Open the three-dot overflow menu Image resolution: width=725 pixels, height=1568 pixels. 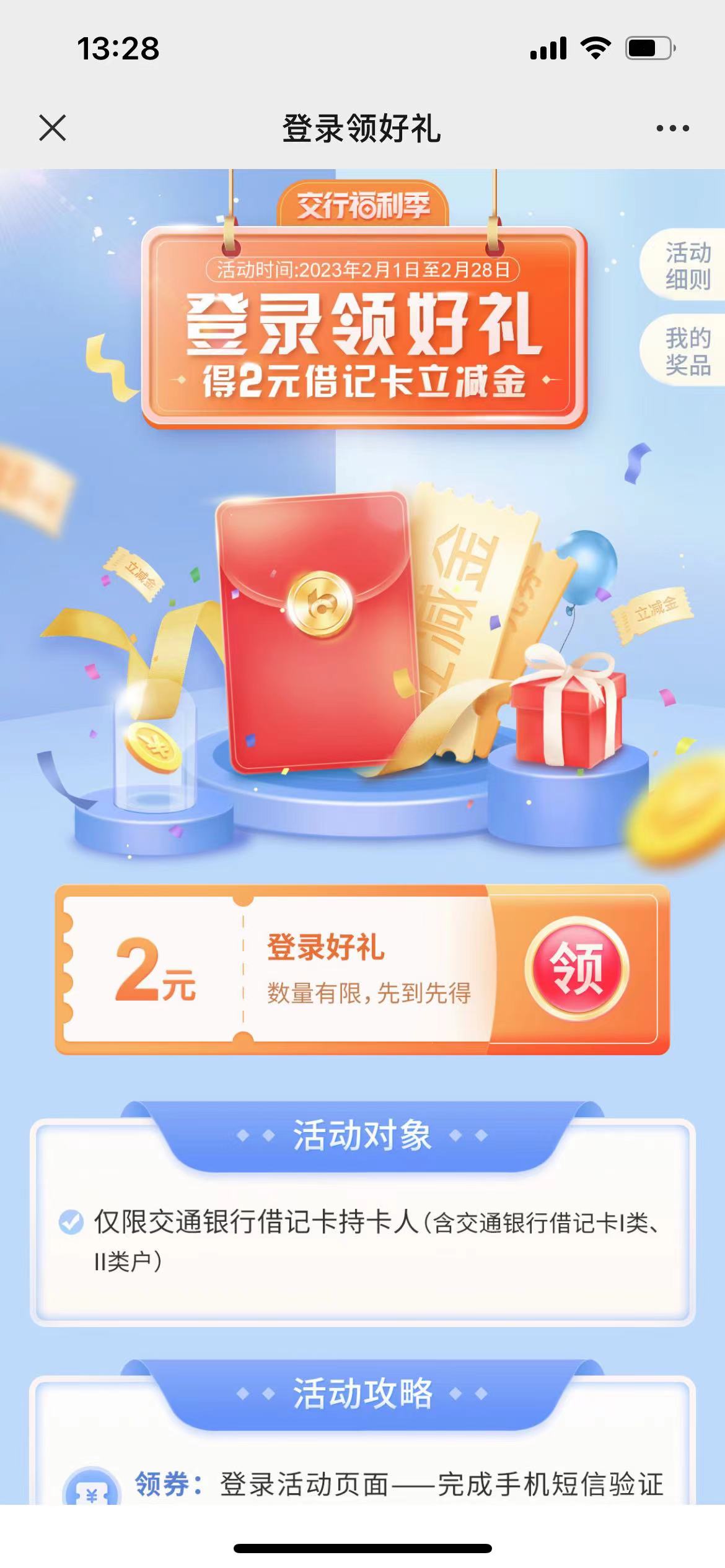(x=672, y=128)
